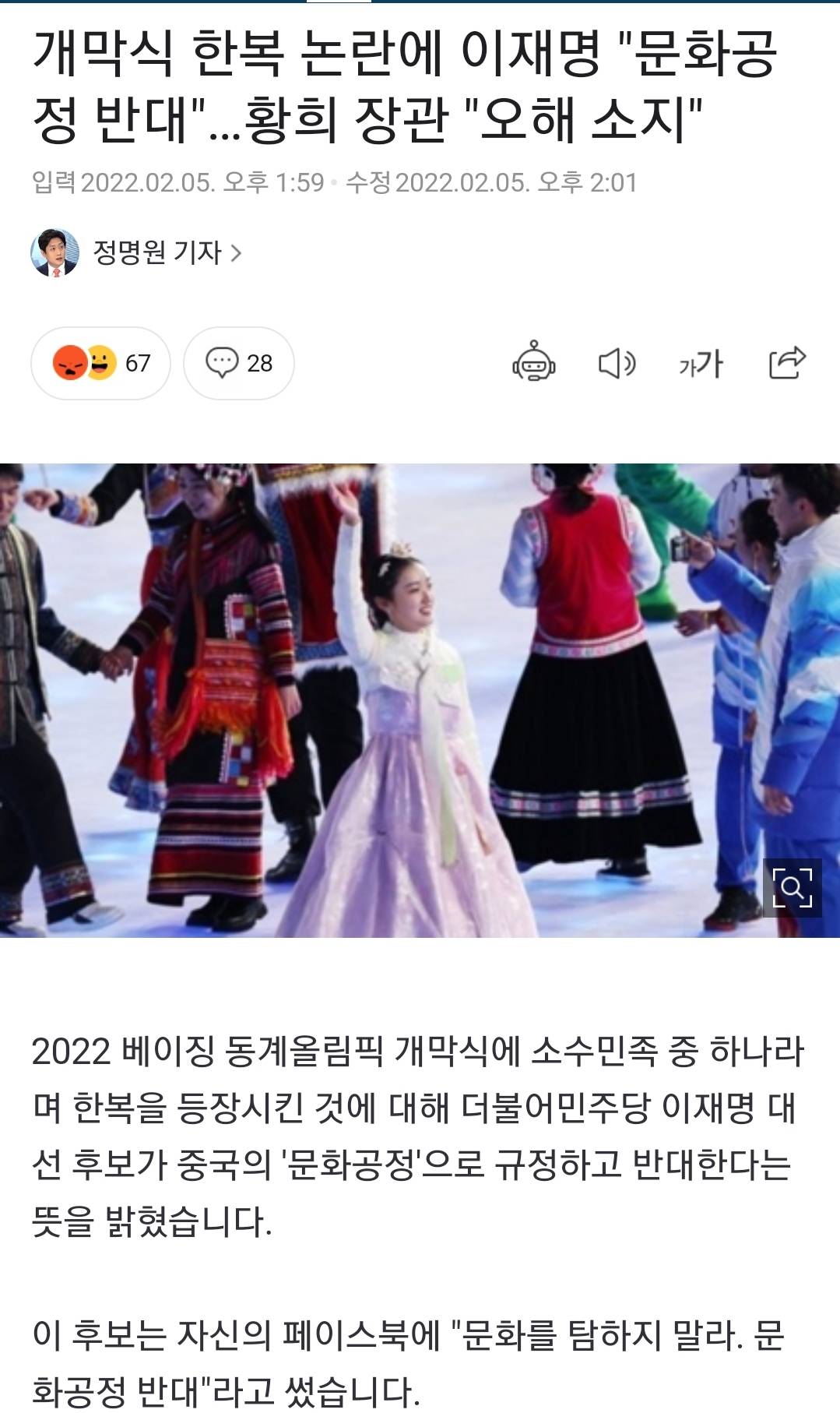The width and height of the screenshot is (840, 1413).
Task: Open the 28 comments
Action: tap(239, 363)
